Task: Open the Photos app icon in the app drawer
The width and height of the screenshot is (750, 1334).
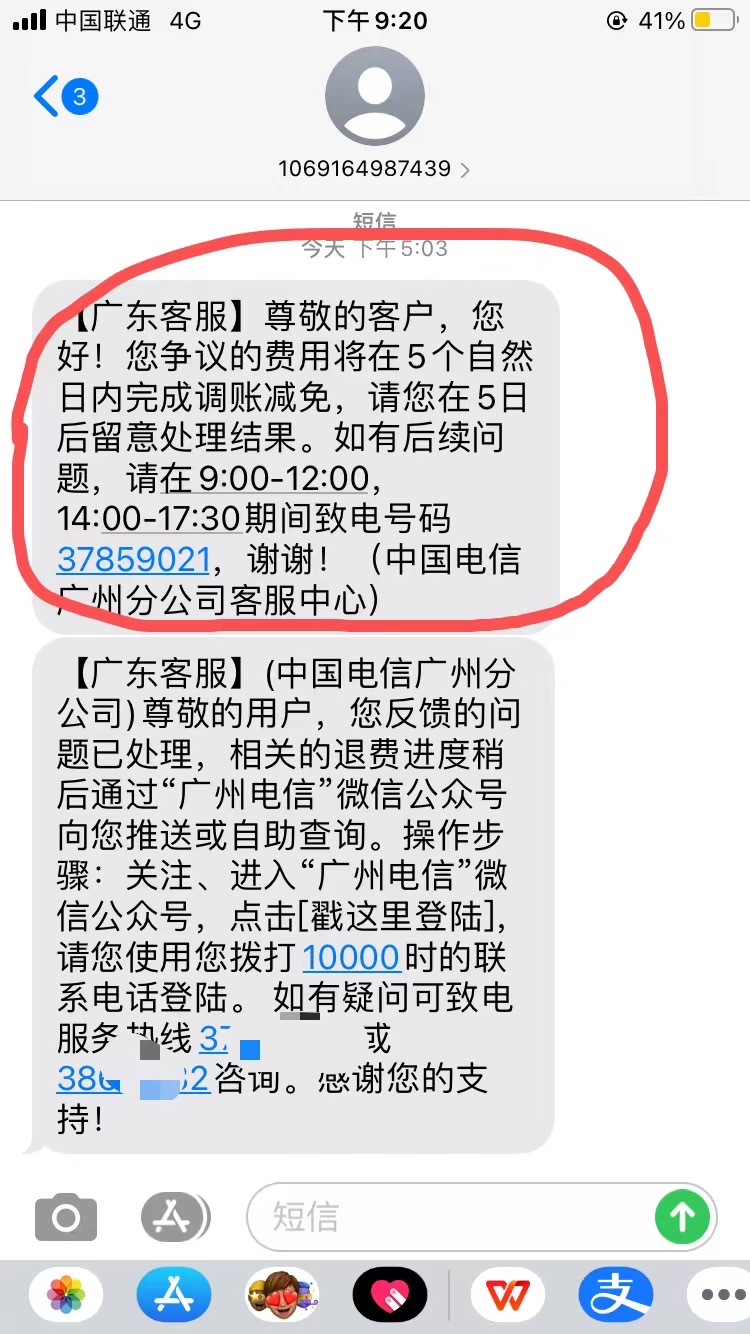Action: (64, 1294)
